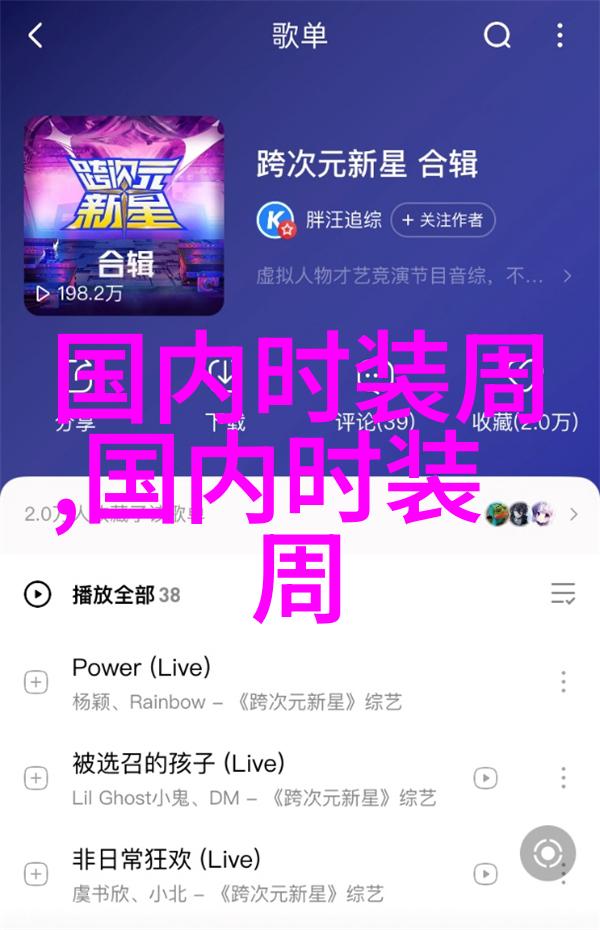Expand the playlist description
The height and width of the screenshot is (930, 600).
(566, 275)
